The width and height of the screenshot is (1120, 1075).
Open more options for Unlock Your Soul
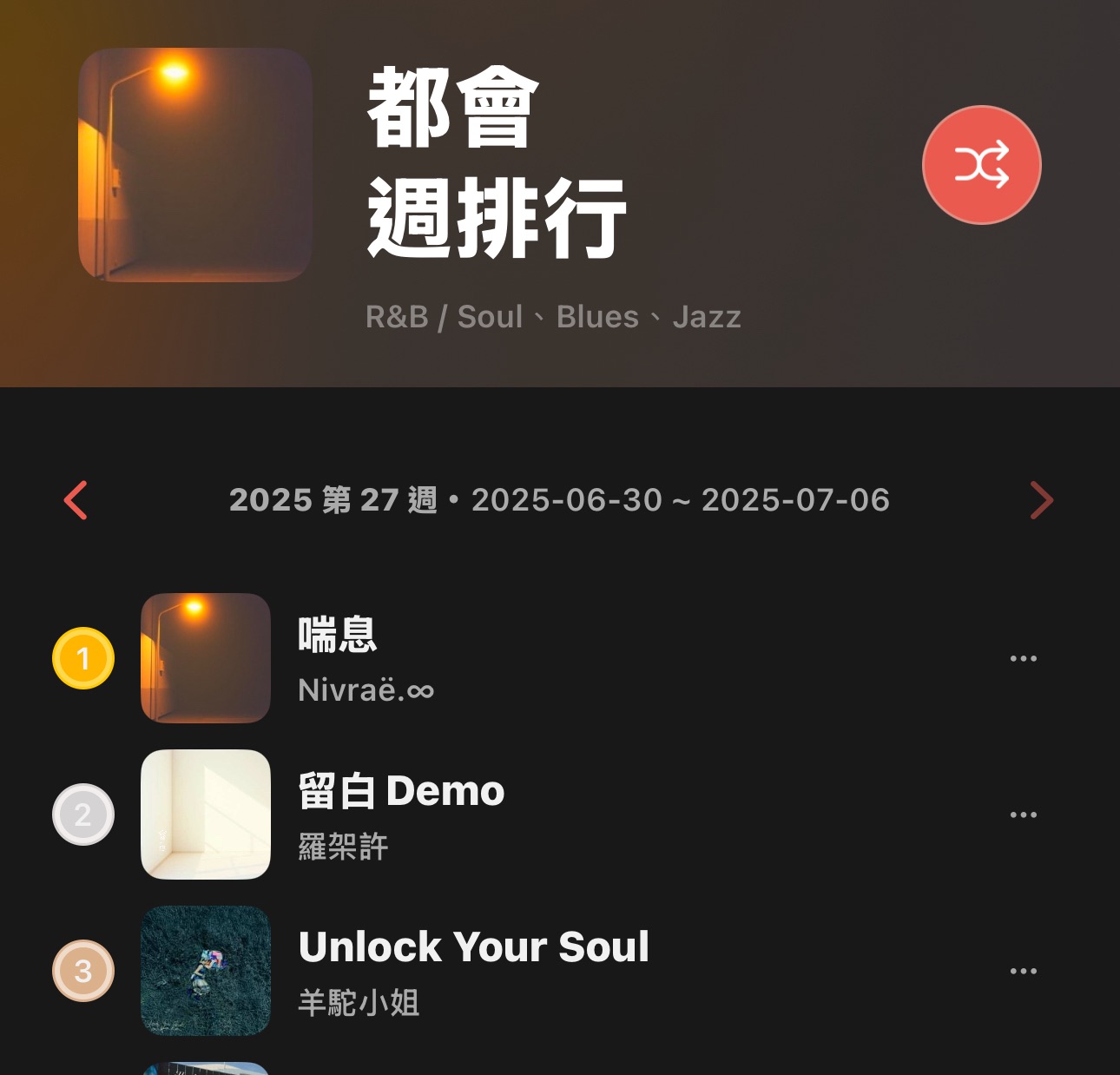click(1023, 971)
